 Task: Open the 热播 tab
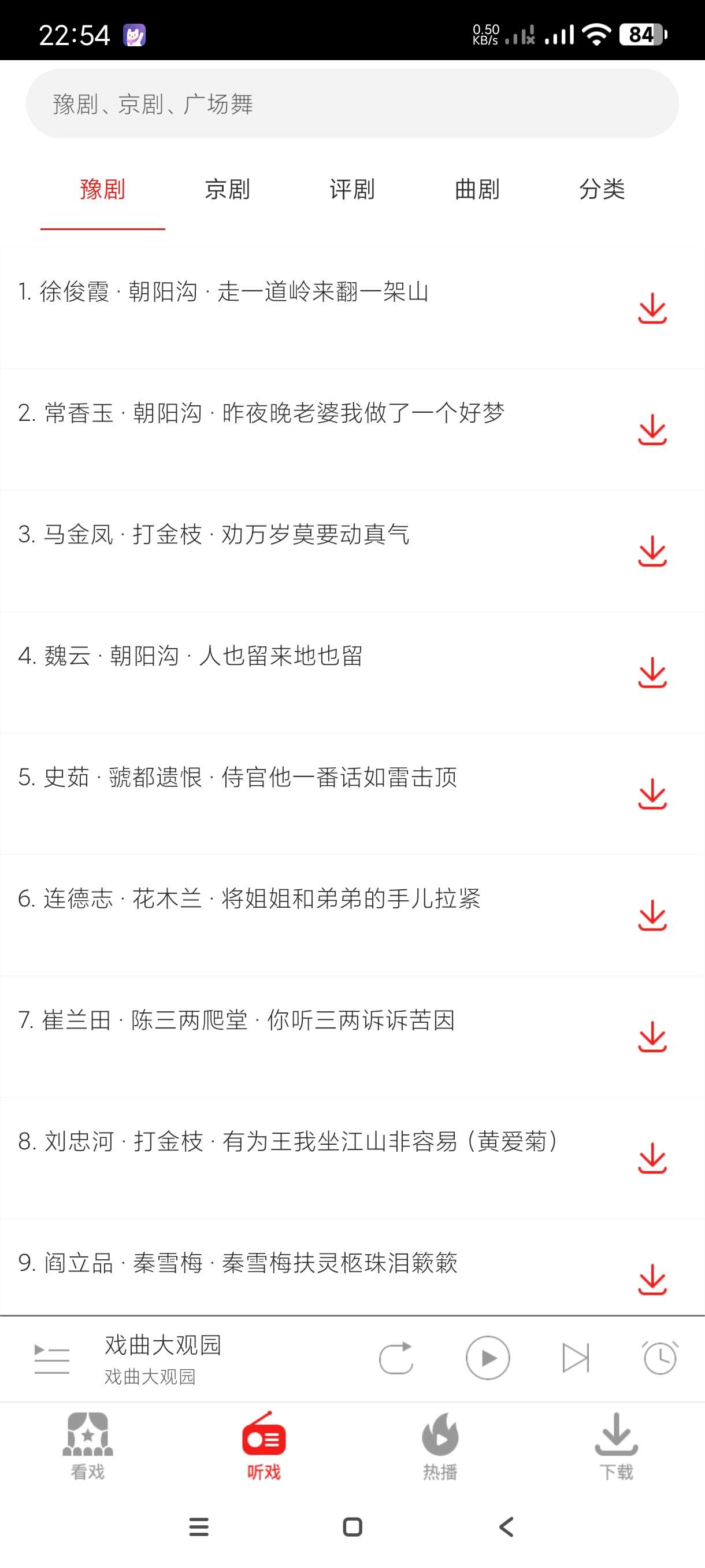(x=440, y=1446)
